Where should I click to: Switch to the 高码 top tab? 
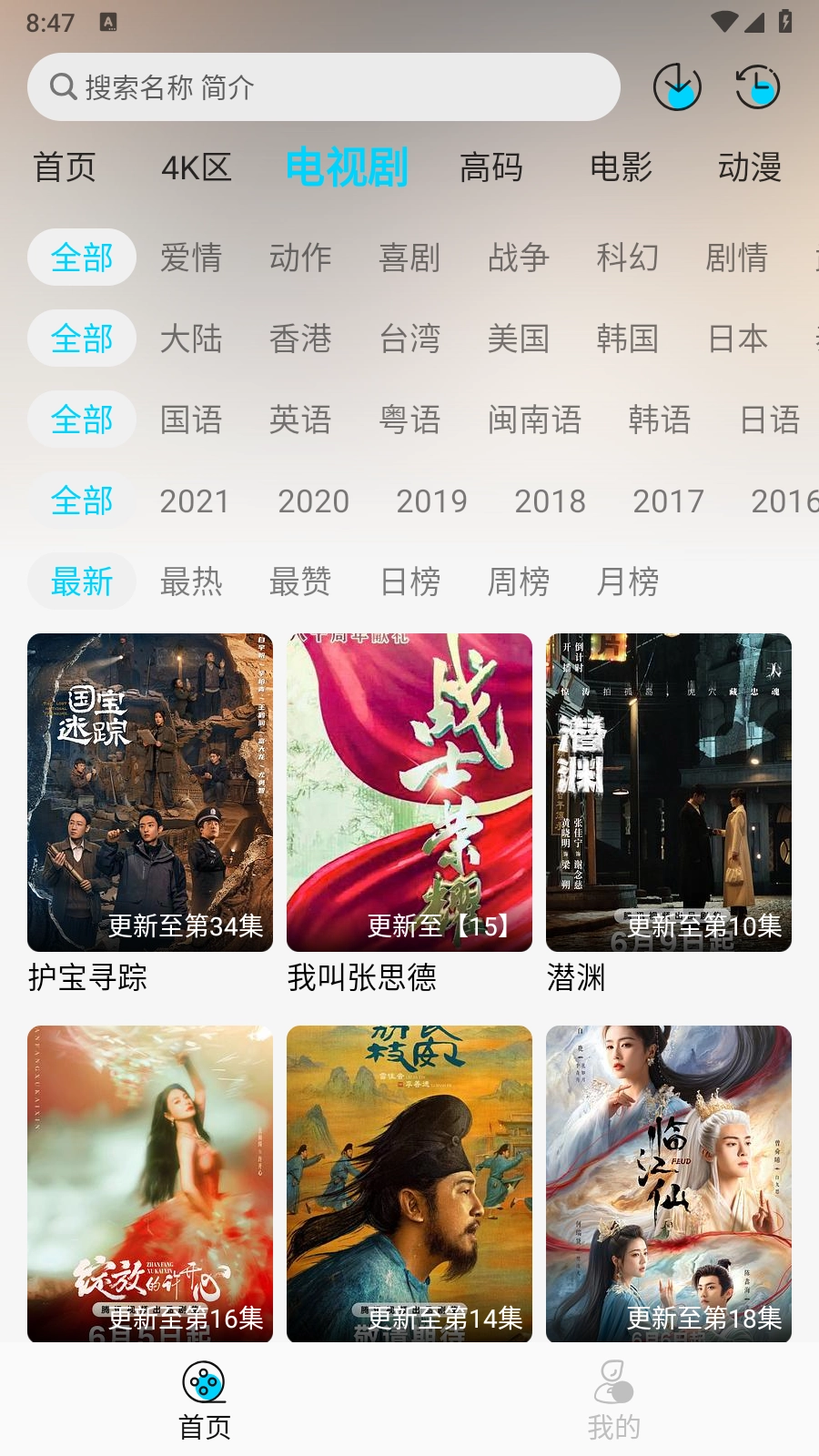pos(491,167)
